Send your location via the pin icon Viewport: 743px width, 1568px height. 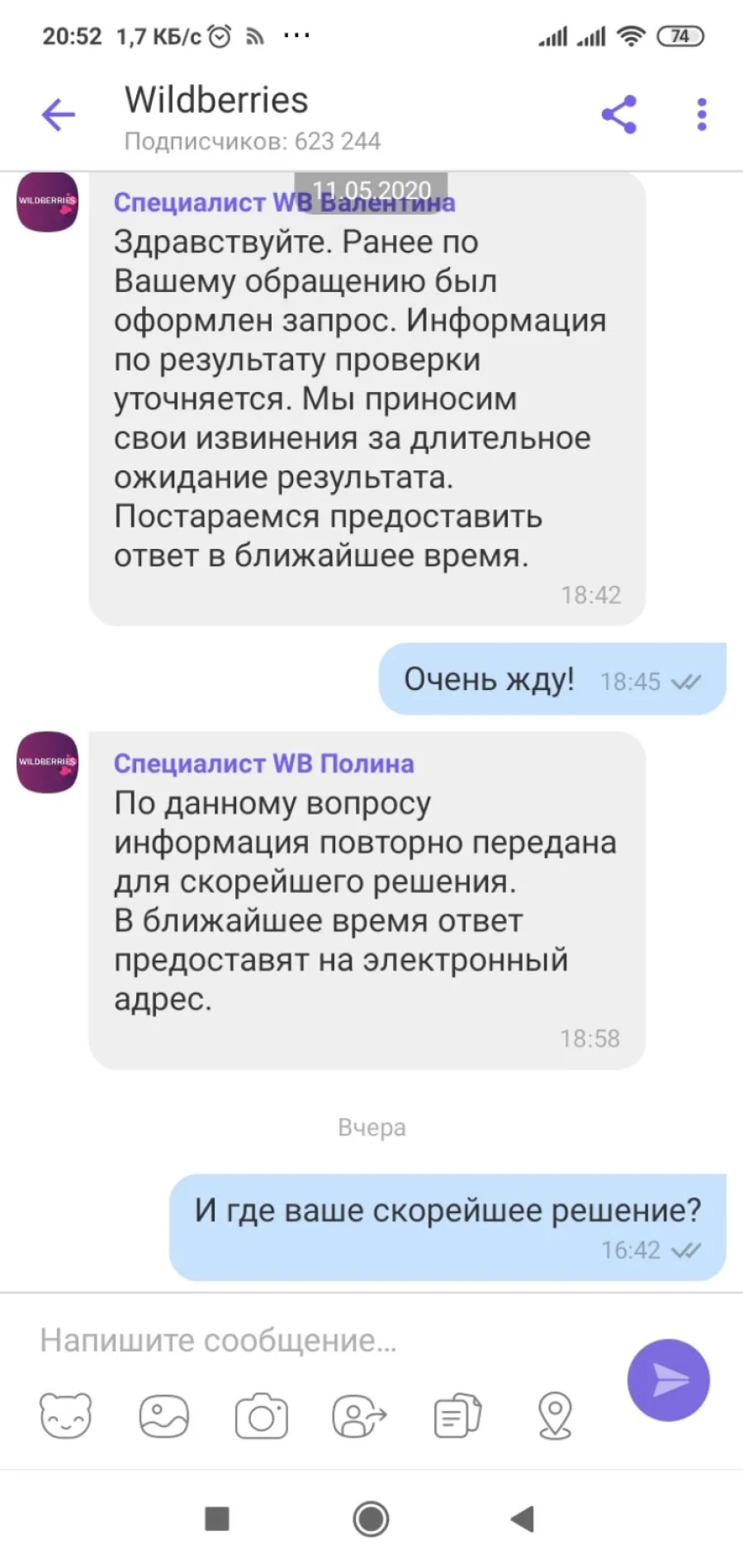(x=555, y=1416)
